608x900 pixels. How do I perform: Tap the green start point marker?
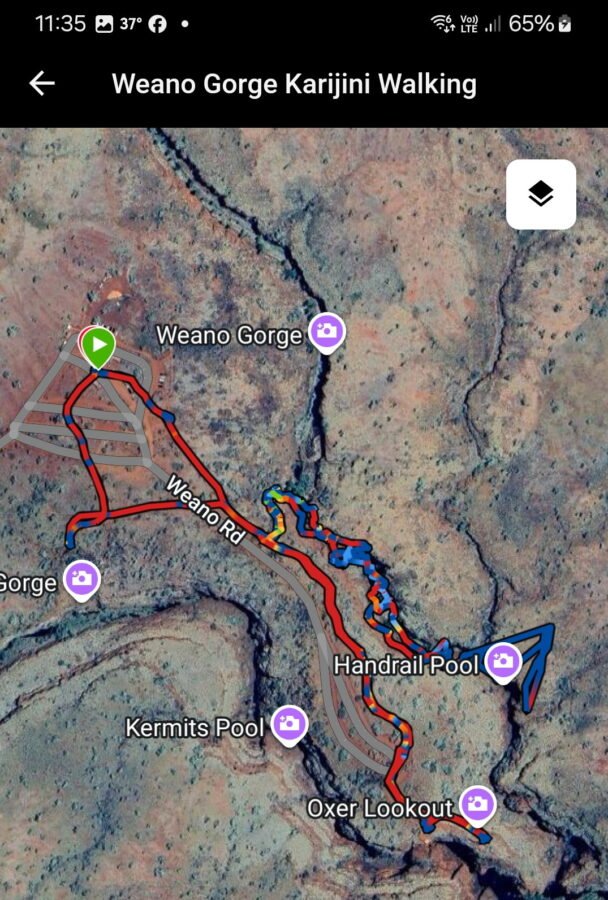(98, 346)
